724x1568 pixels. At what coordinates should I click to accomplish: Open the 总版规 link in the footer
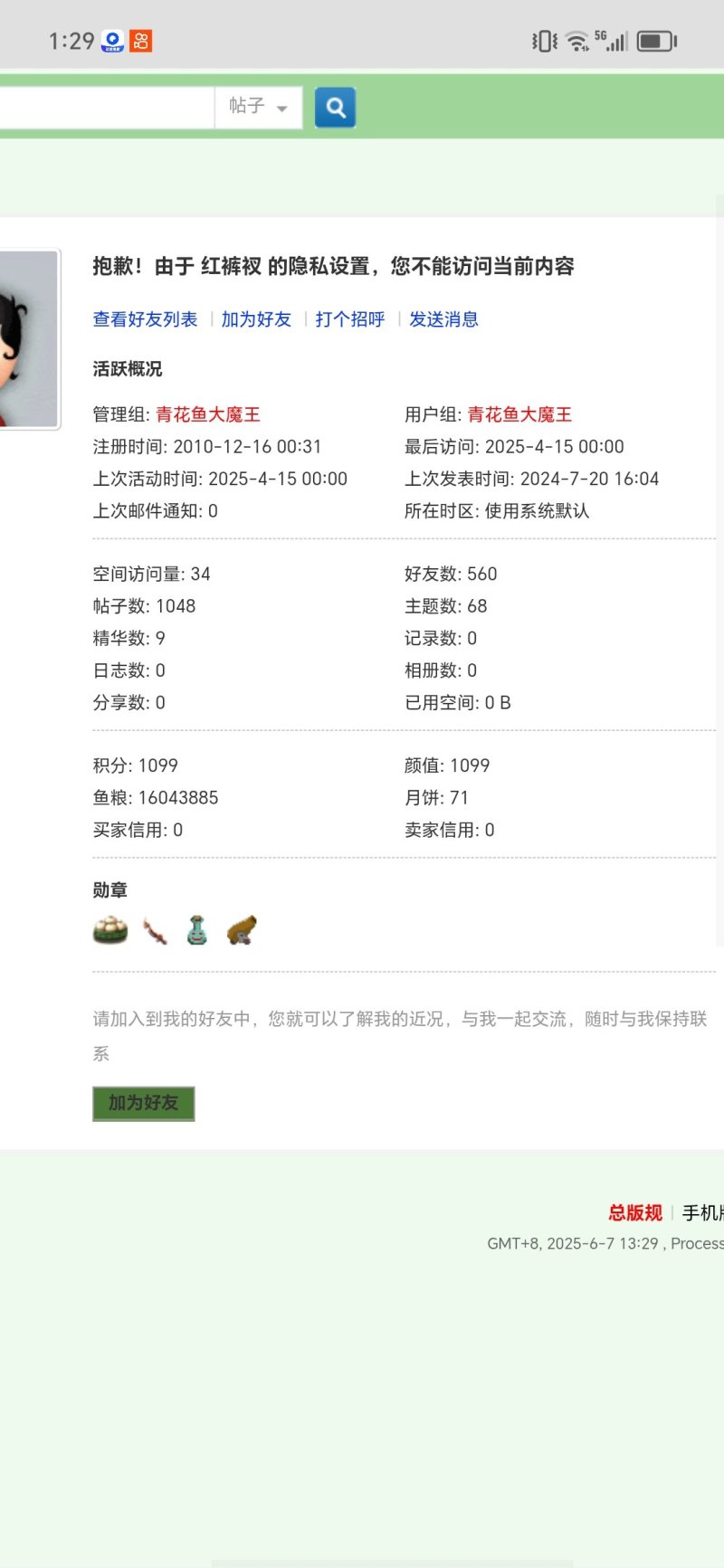[635, 1212]
